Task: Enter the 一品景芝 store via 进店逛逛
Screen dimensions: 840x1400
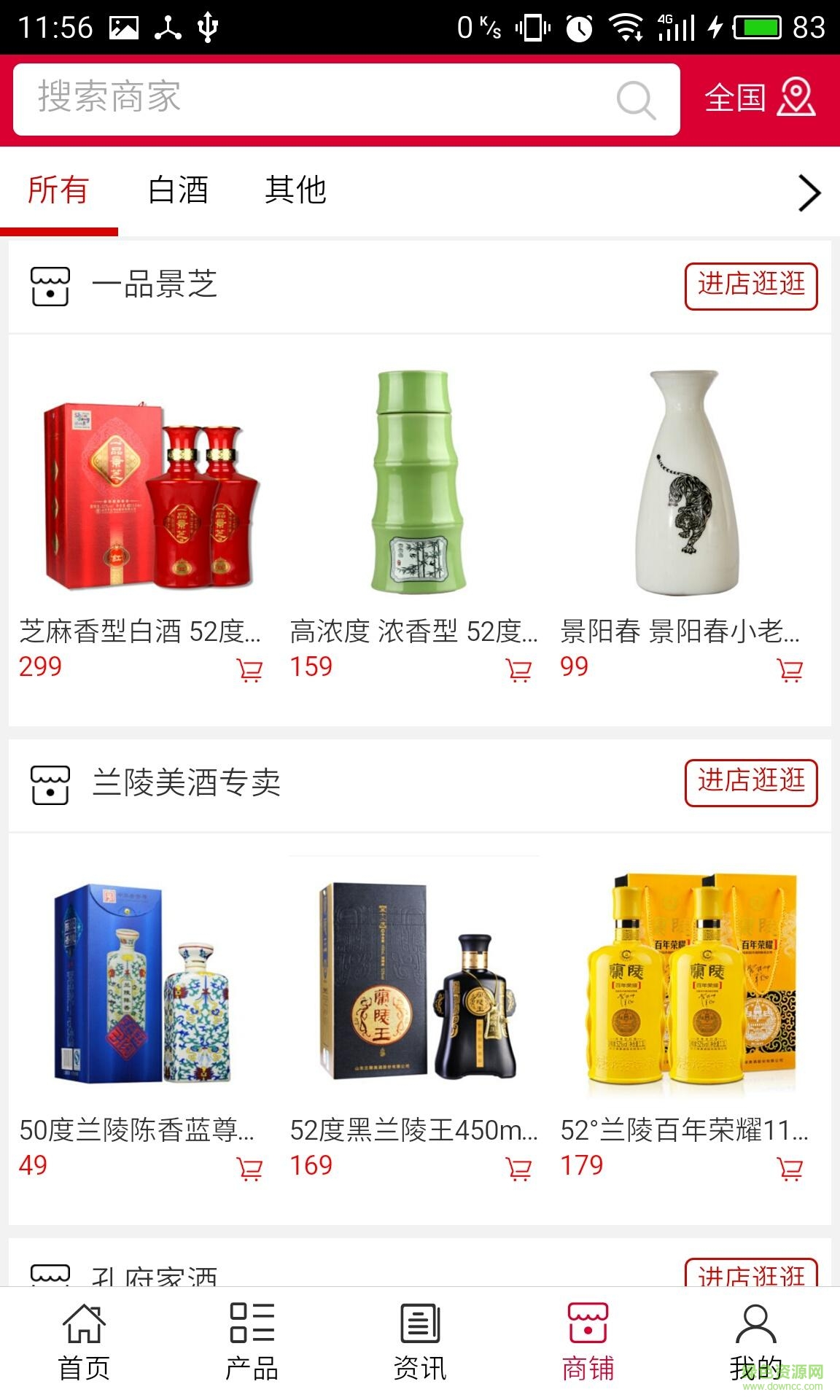Action: [750, 285]
